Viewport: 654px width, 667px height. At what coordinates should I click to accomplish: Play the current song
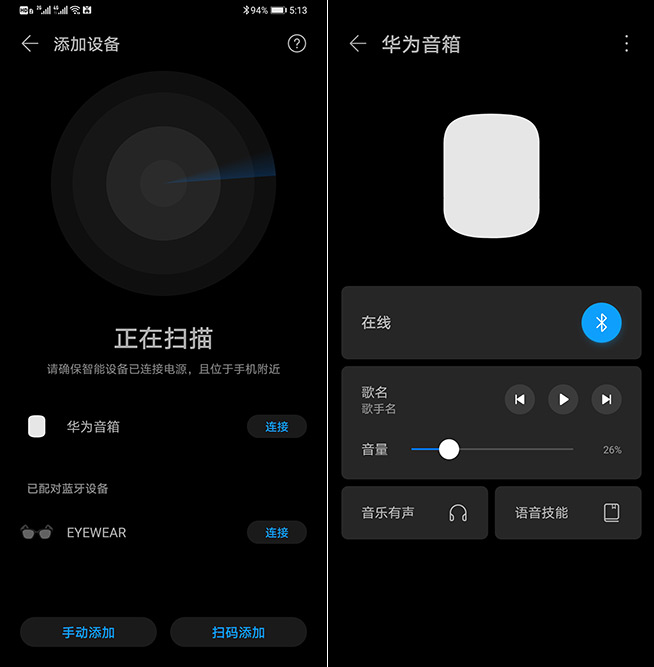click(563, 400)
